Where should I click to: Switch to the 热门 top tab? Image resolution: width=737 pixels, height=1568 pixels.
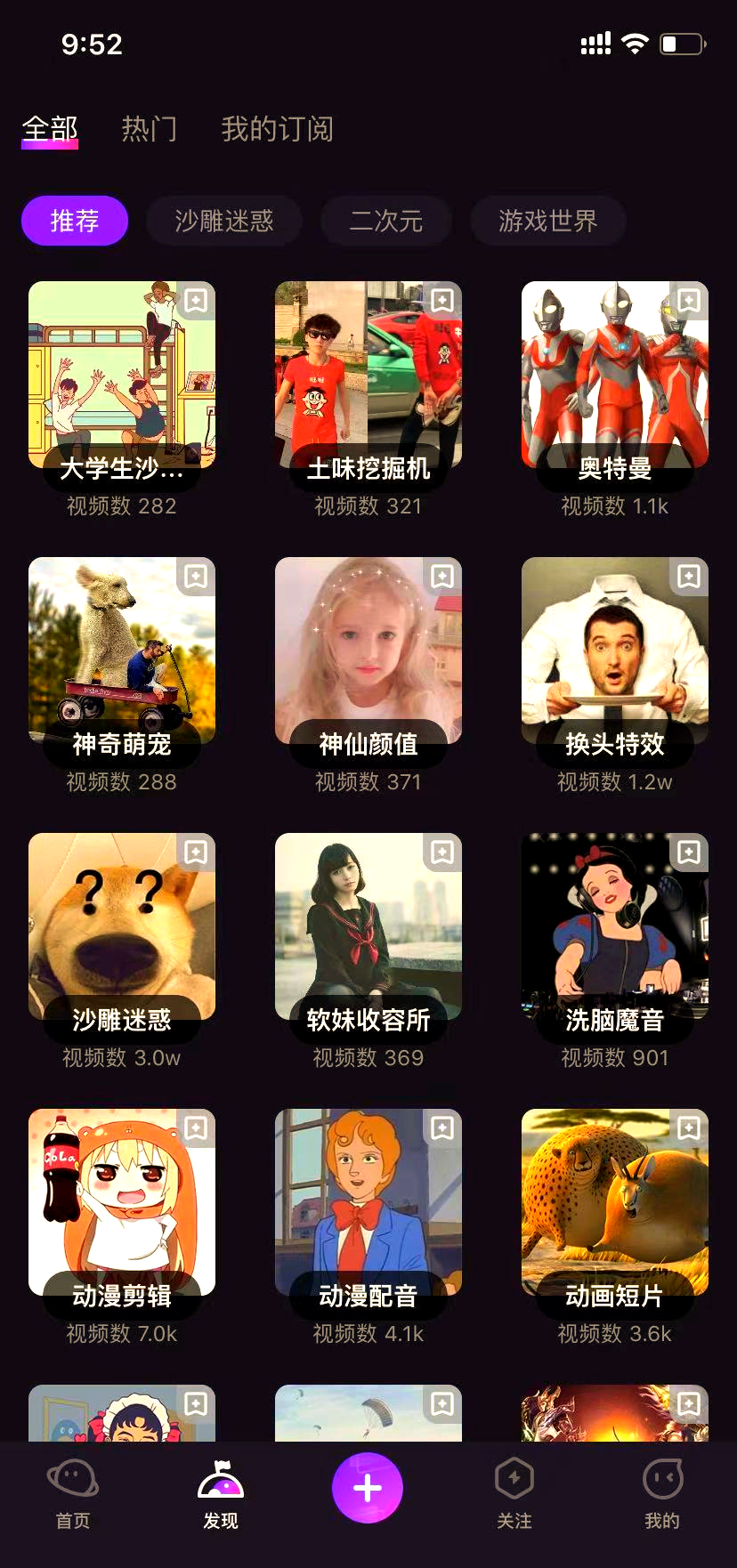pyautogui.click(x=149, y=130)
